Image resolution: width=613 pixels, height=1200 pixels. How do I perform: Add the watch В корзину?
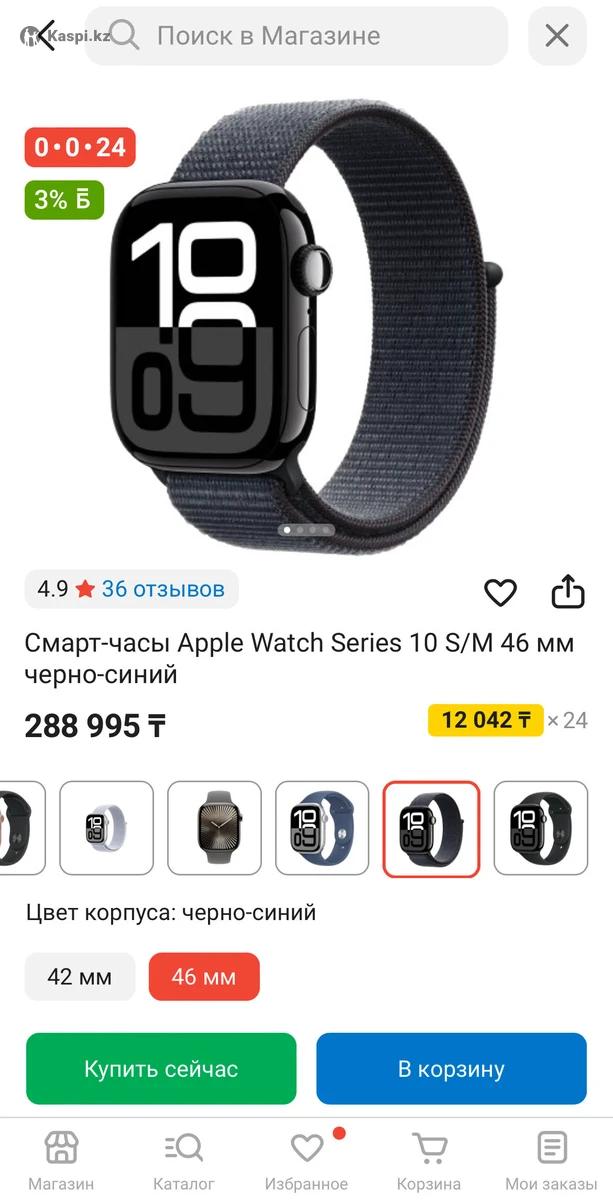(x=451, y=1069)
